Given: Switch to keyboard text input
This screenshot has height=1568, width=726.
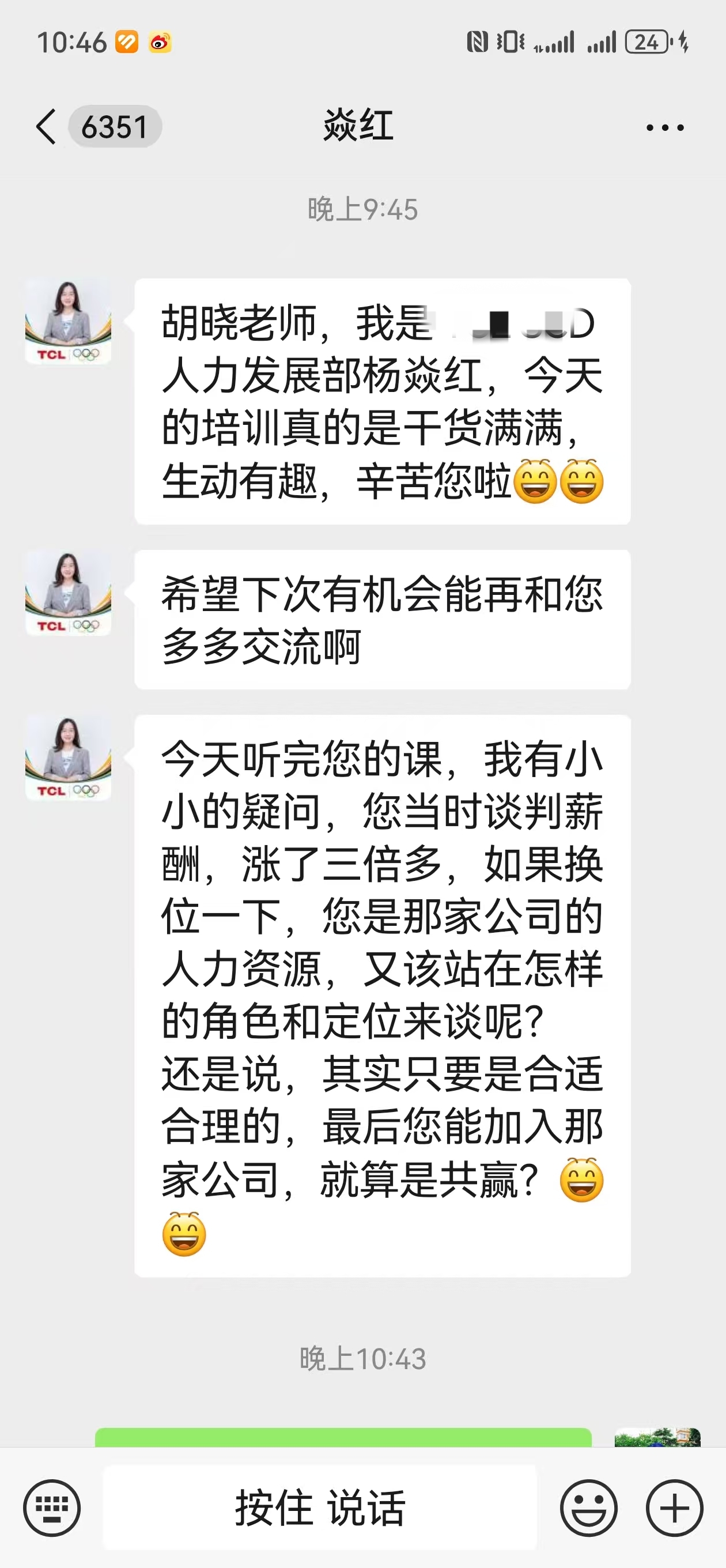Looking at the screenshot, I should 52,1507.
